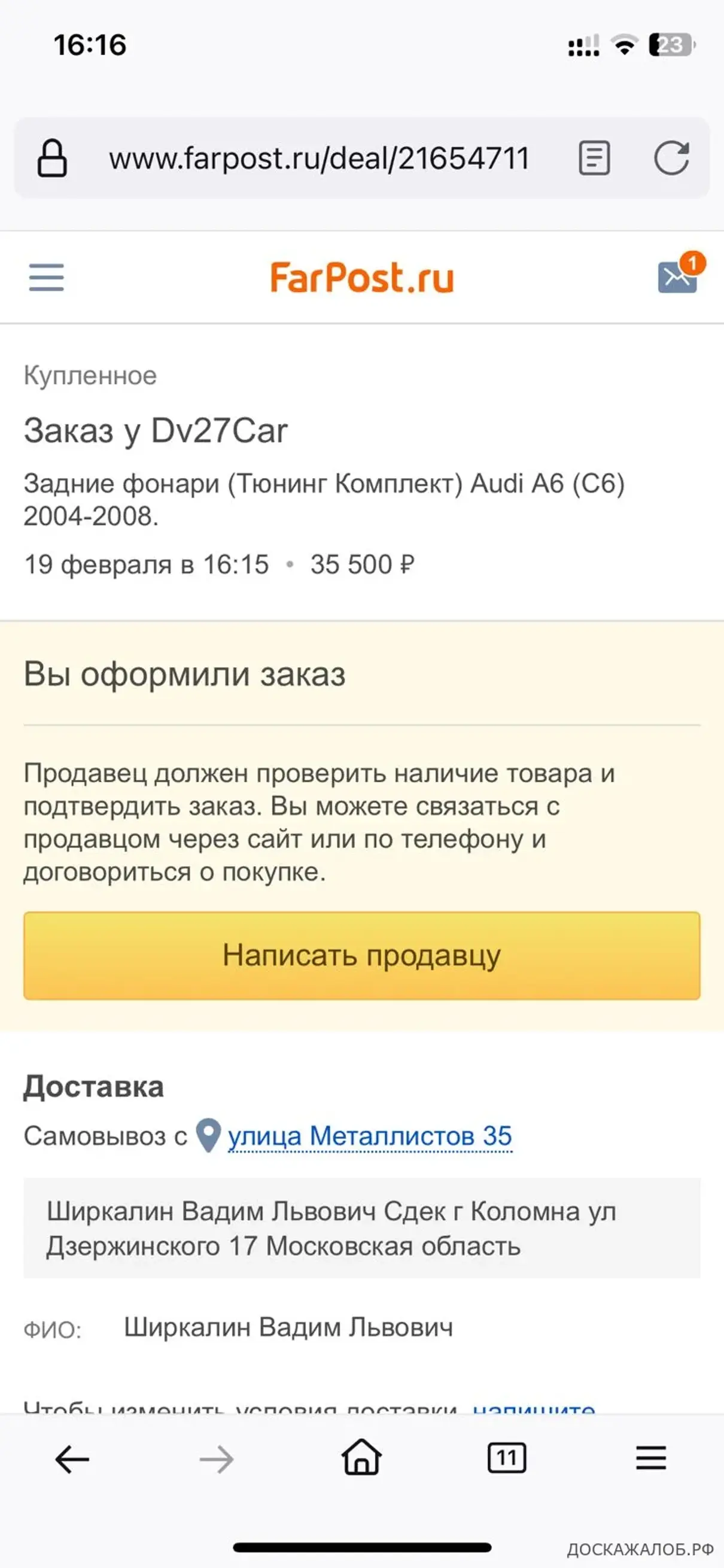Show the 11 open browser tabs
This screenshot has height=1568, width=724.
pos(506,1458)
